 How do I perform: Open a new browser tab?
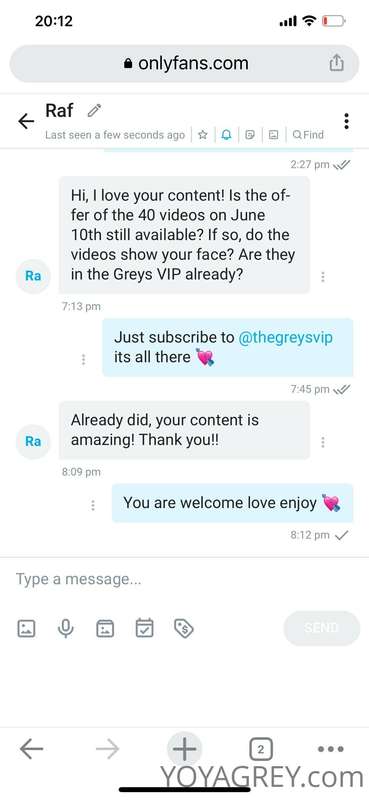point(185,749)
